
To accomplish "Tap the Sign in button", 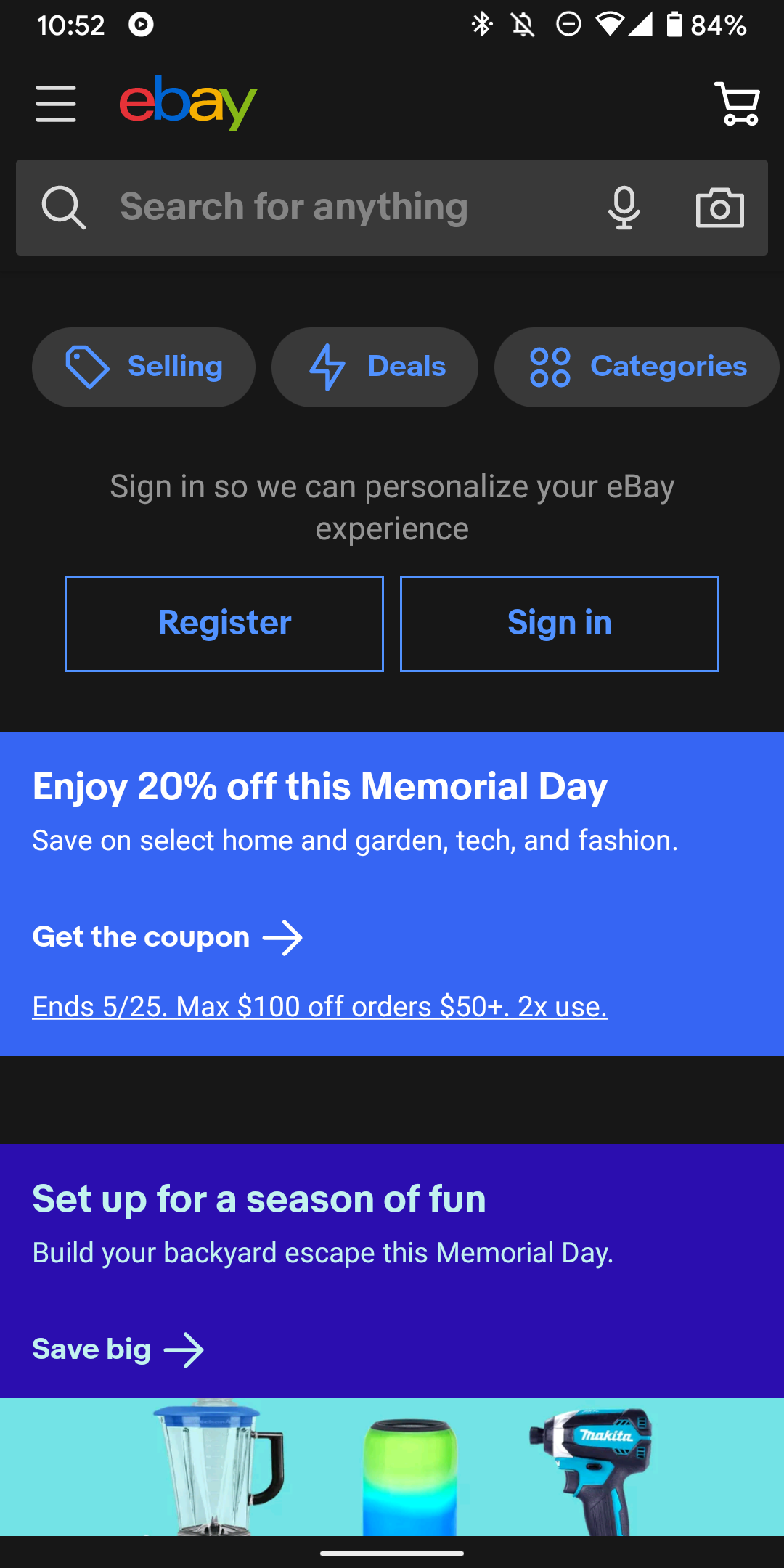I will 559,624.
